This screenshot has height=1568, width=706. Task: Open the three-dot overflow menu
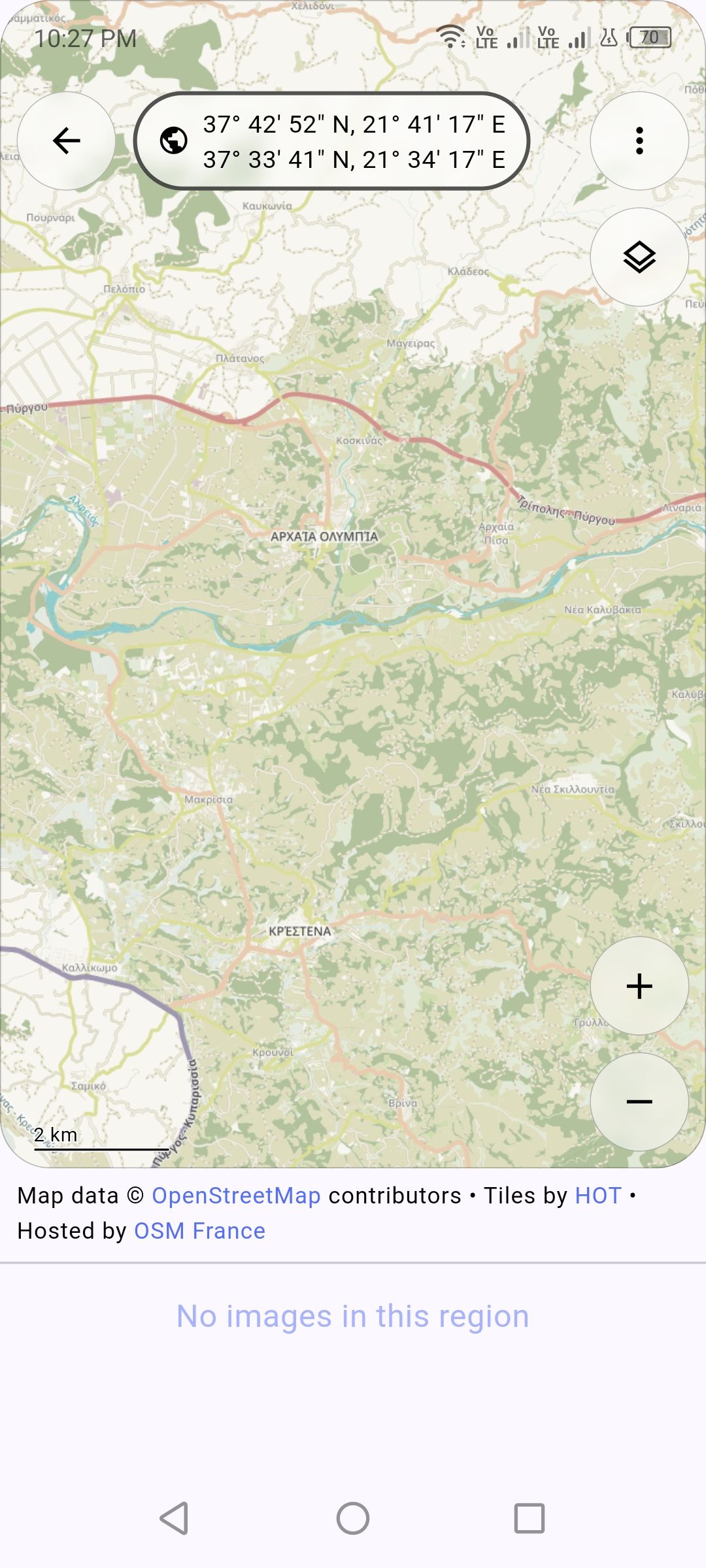(639, 140)
